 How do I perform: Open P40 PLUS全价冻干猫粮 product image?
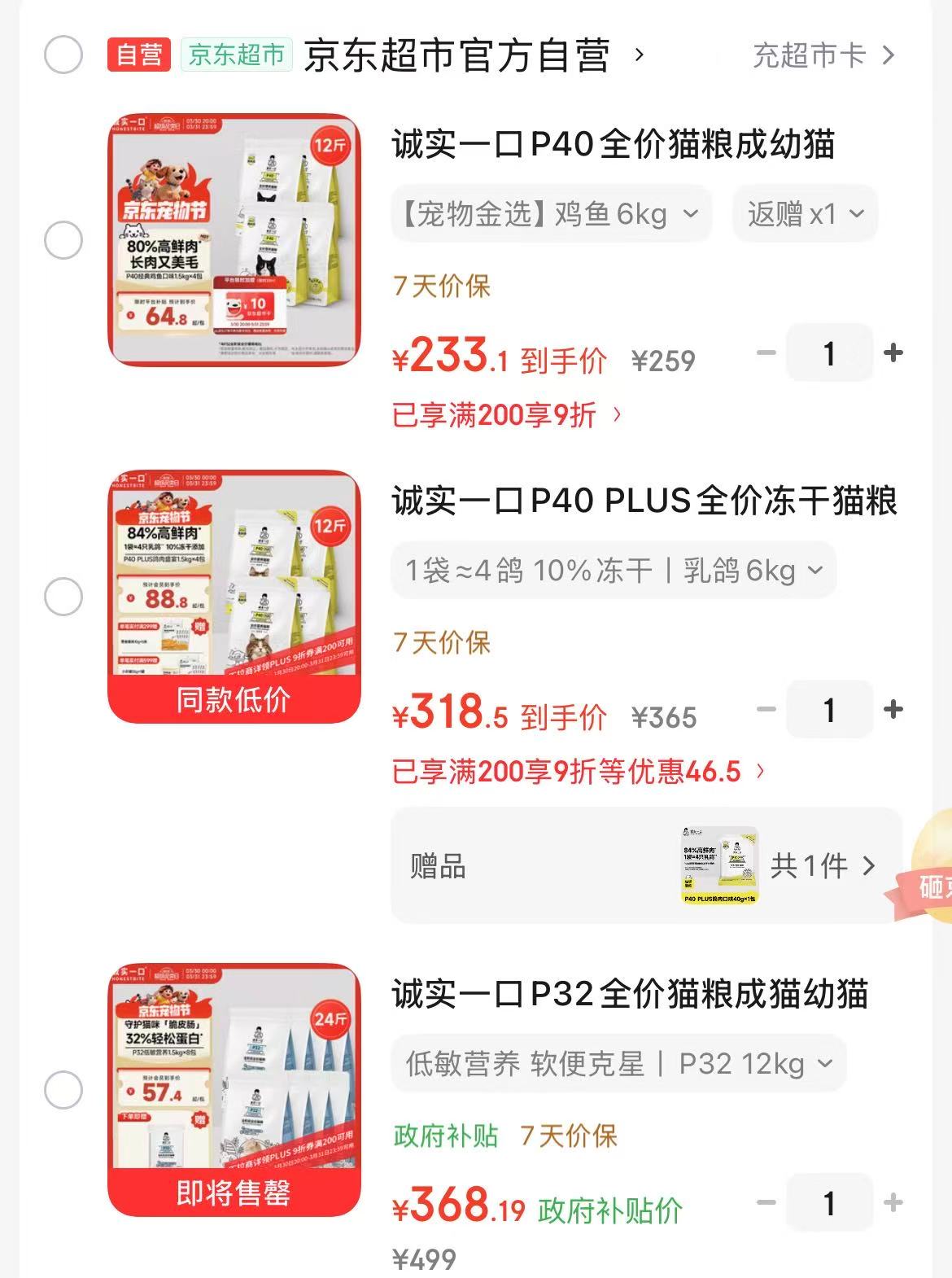click(234, 596)
